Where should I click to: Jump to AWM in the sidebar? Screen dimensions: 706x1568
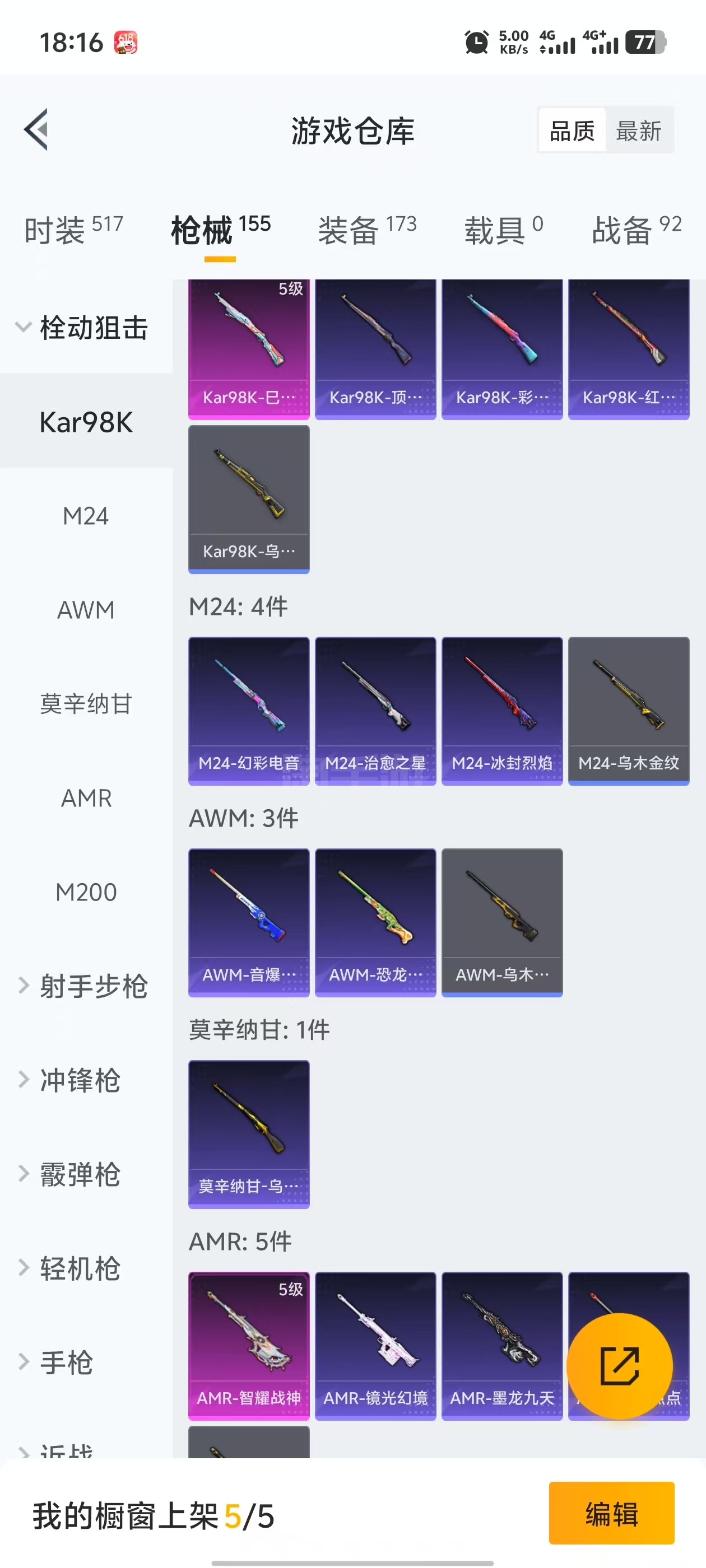86,610
